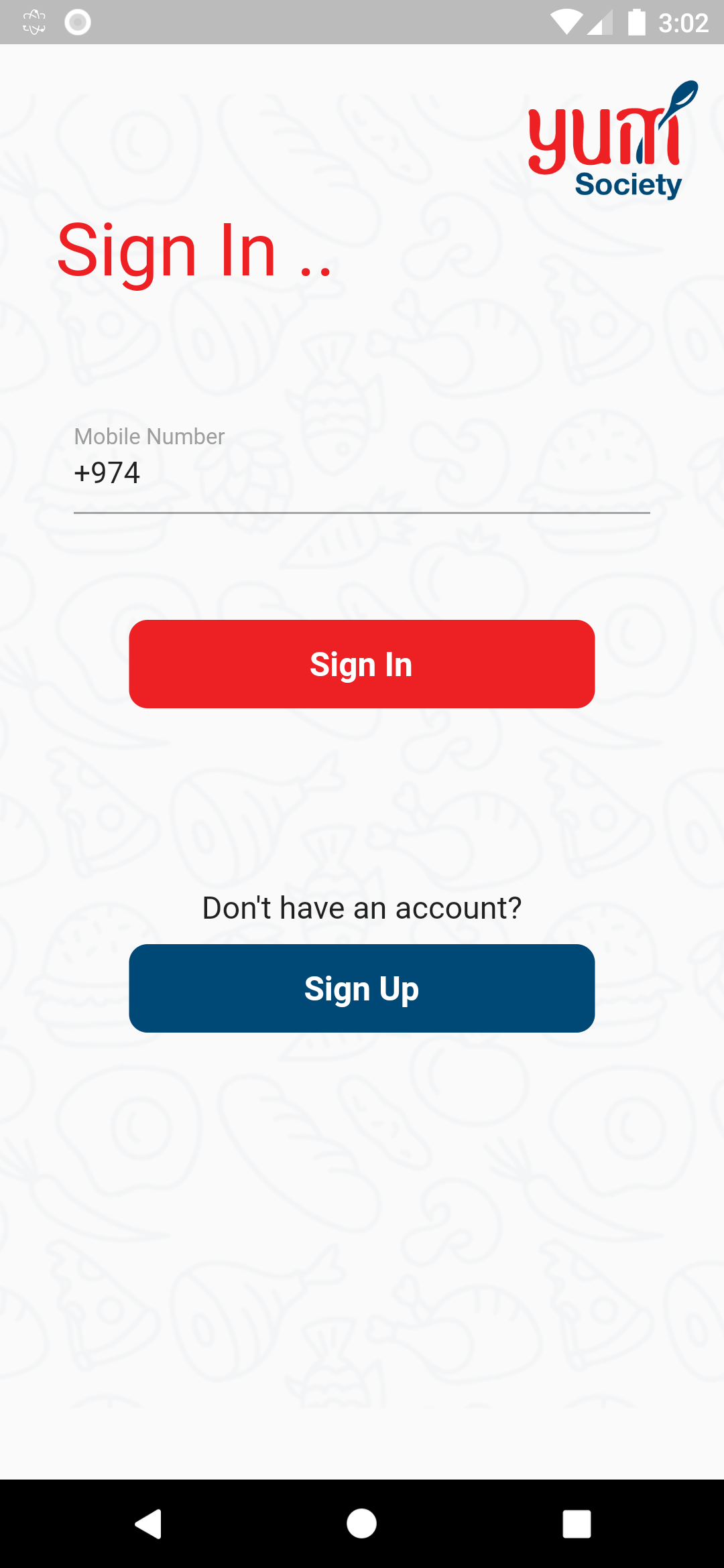Open the recent apps overview

point(577,1524)
